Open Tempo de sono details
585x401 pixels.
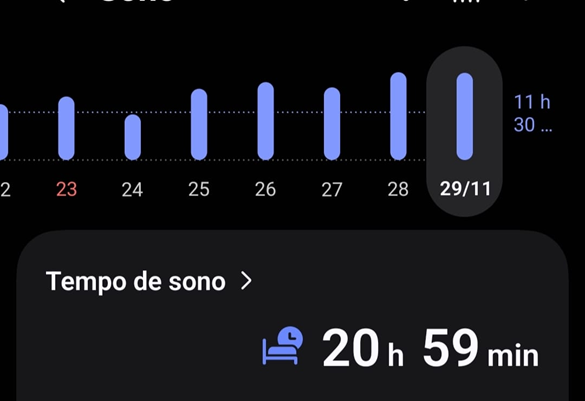point(149,281)
